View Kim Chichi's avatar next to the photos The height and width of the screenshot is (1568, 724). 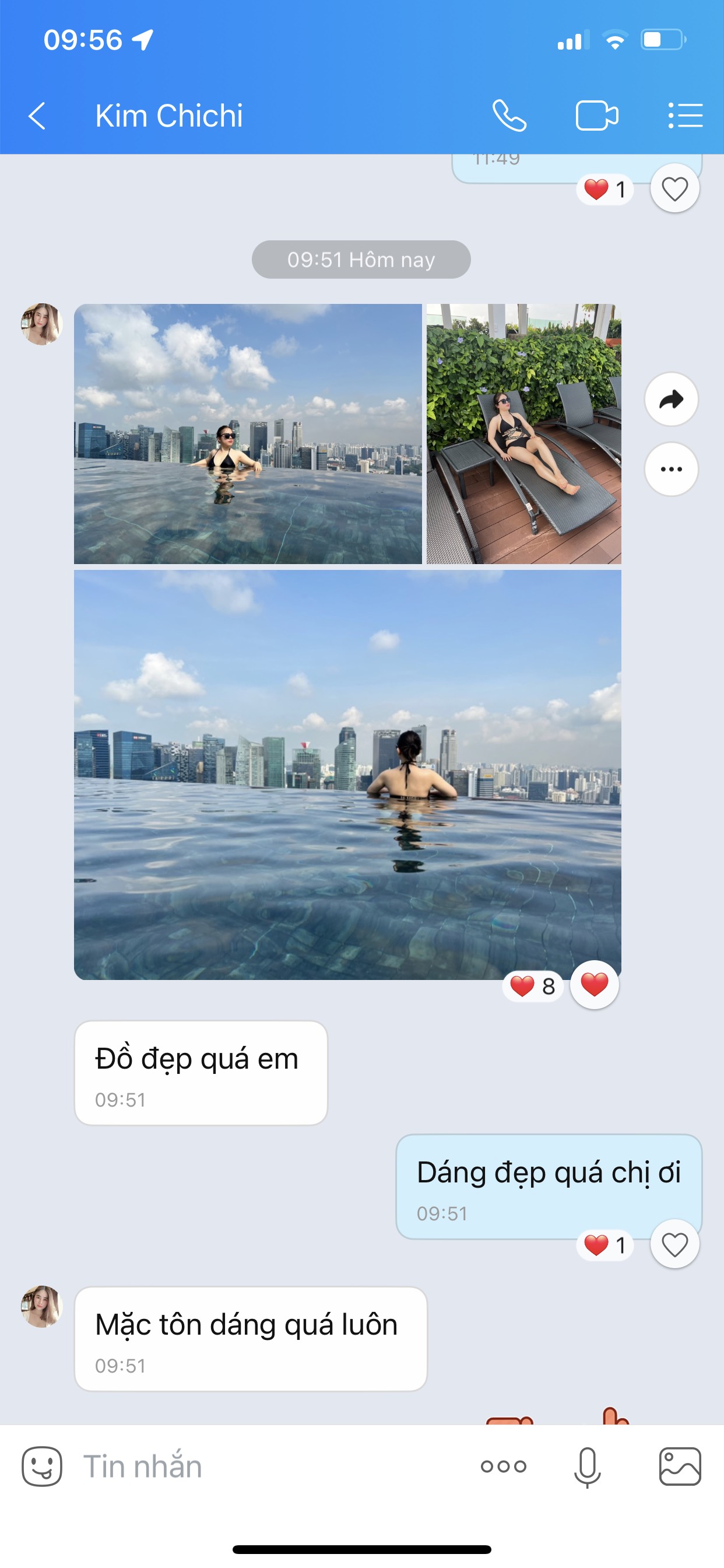[42, 324]
